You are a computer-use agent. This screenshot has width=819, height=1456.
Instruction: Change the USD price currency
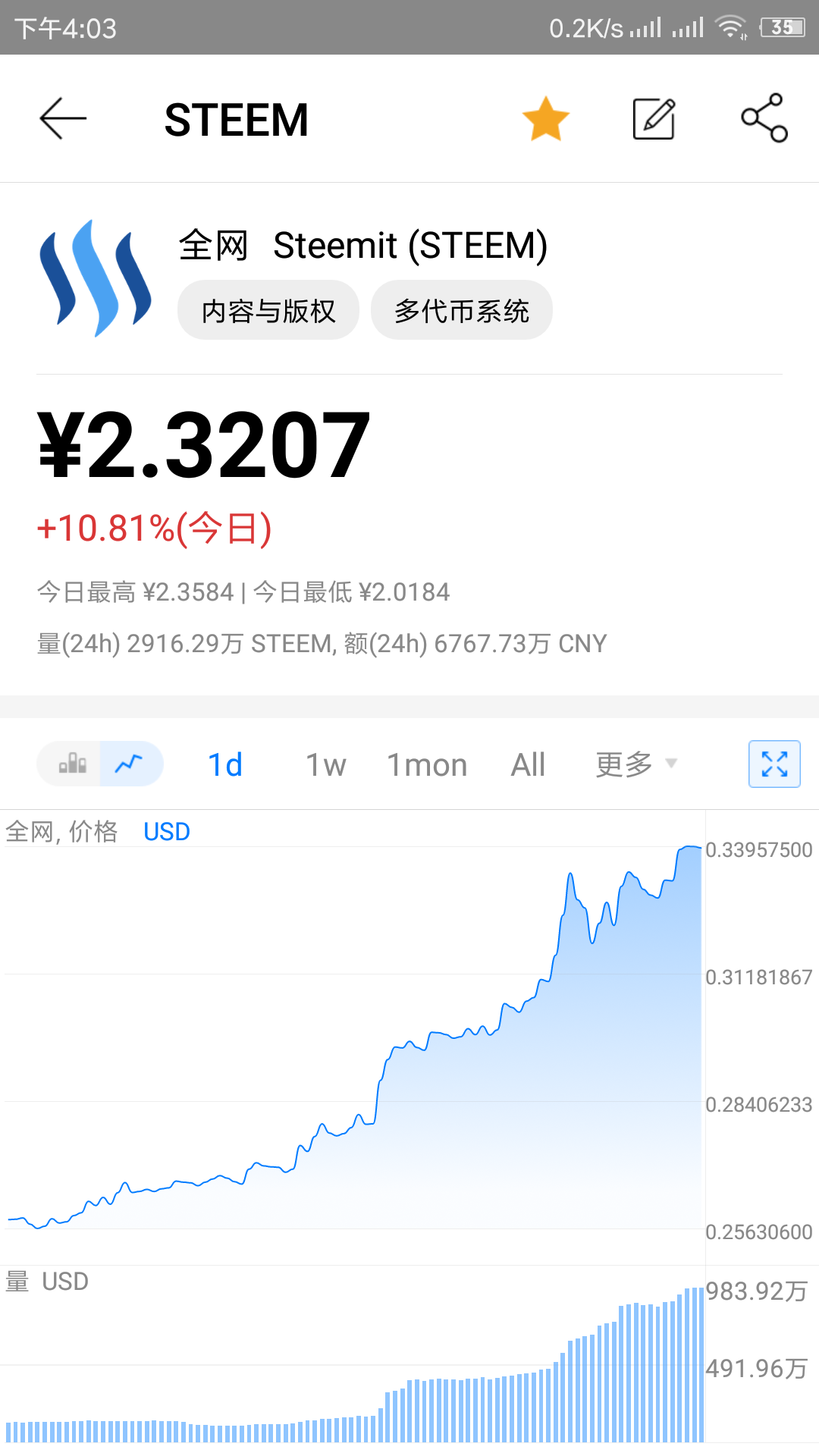point(167,832)
